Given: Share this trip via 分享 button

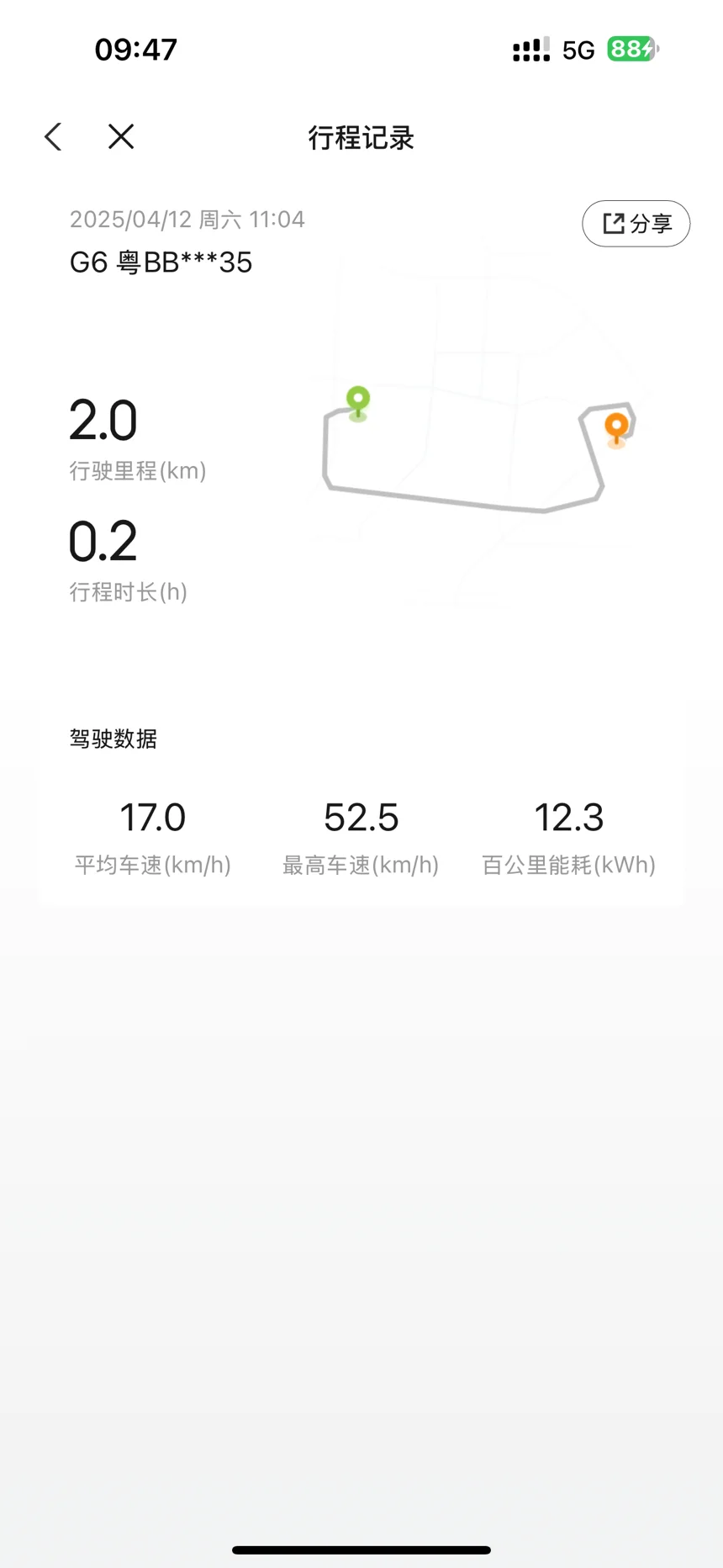Looking at the screenshot, I should click(x=636, y=224).
